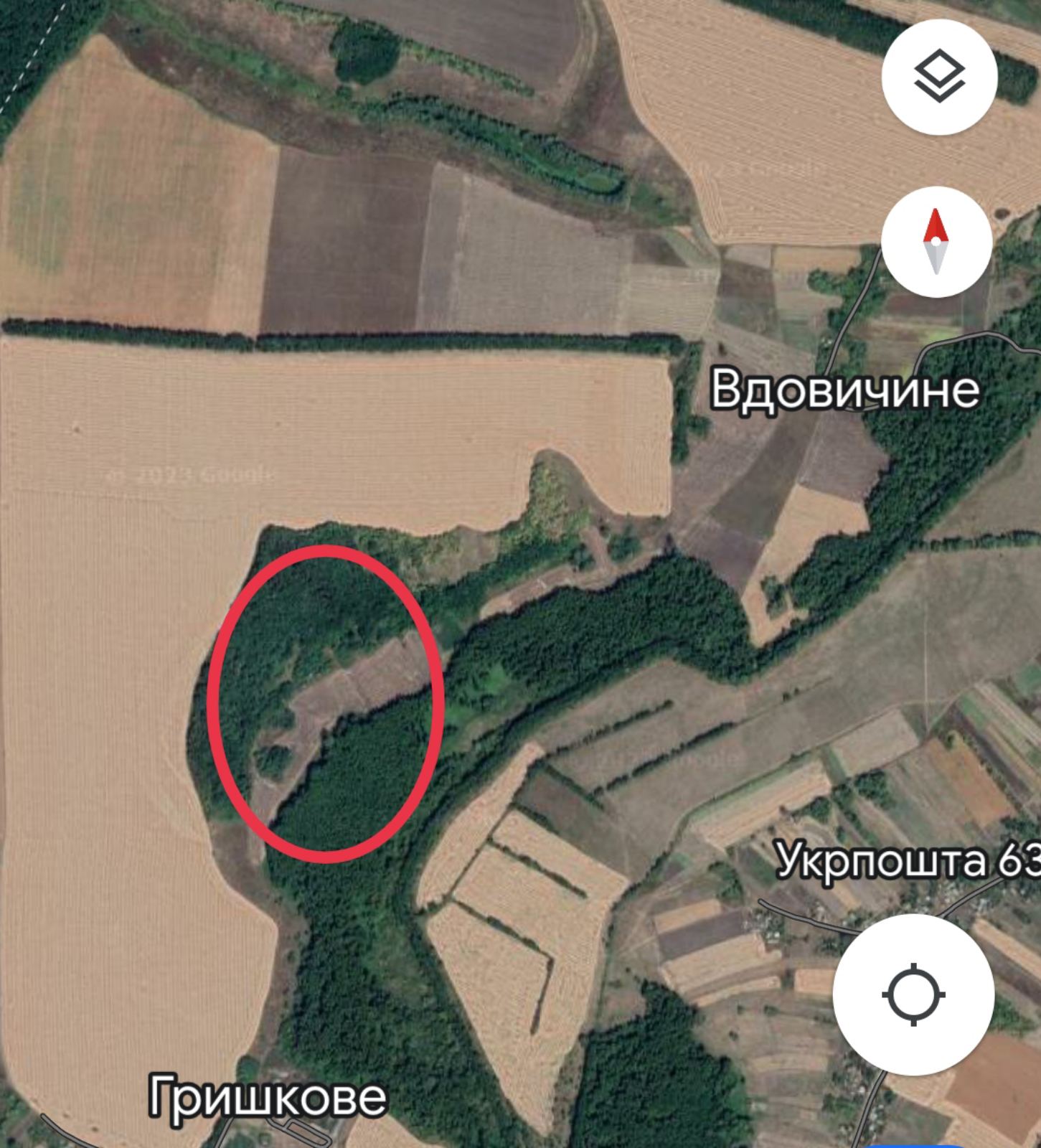
Task: Tap the compass to reset map orientation
Action: [936, 242]
